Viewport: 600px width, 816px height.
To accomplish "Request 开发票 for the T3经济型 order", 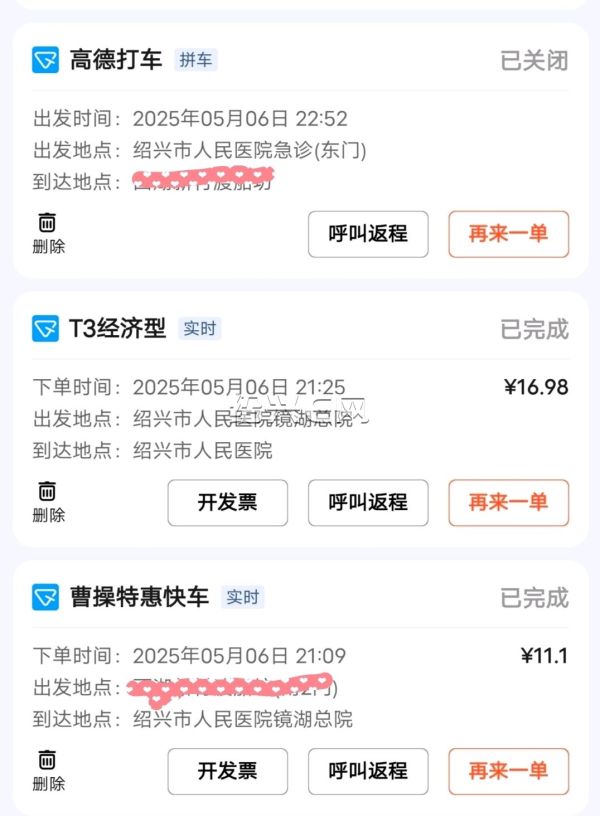I will click(x=227, y=503).
